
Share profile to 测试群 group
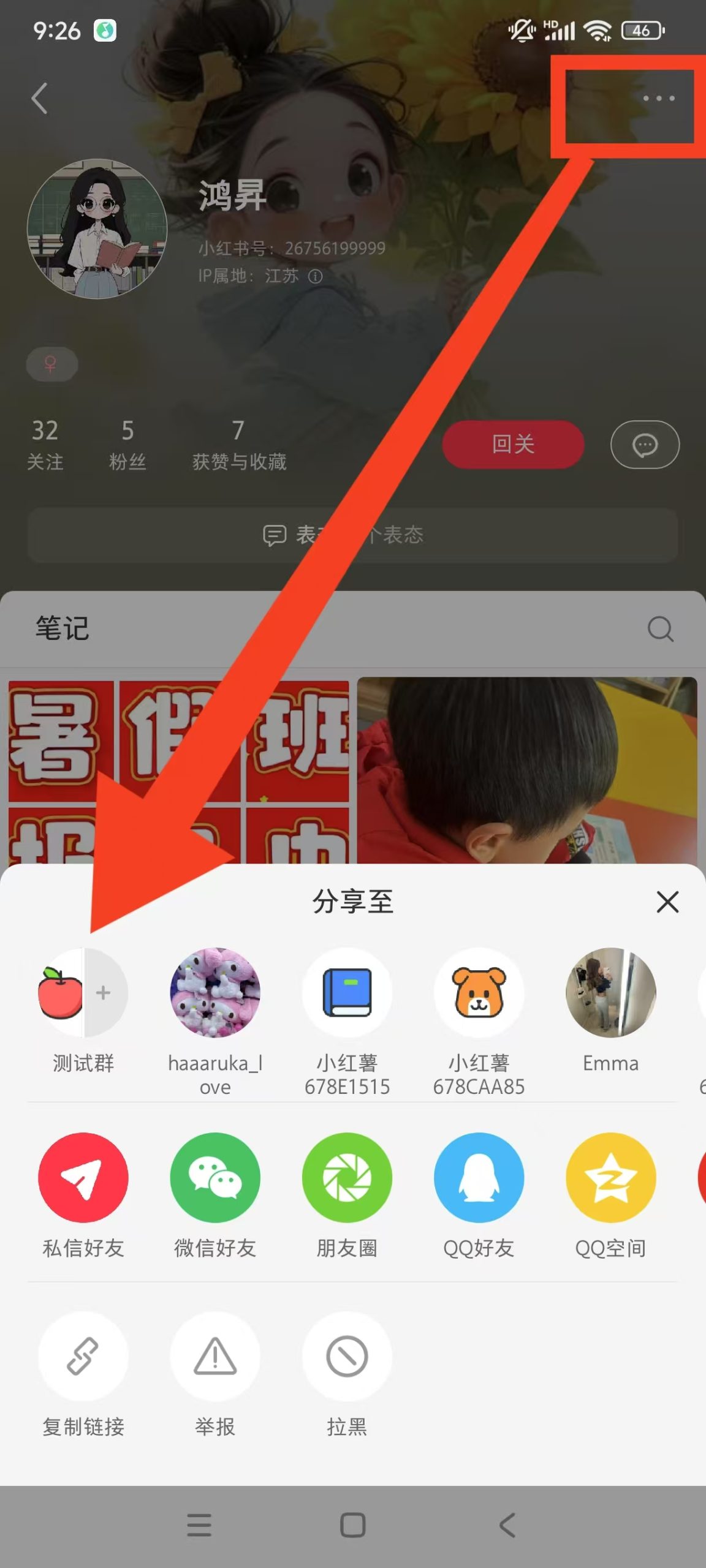[83, 992]
